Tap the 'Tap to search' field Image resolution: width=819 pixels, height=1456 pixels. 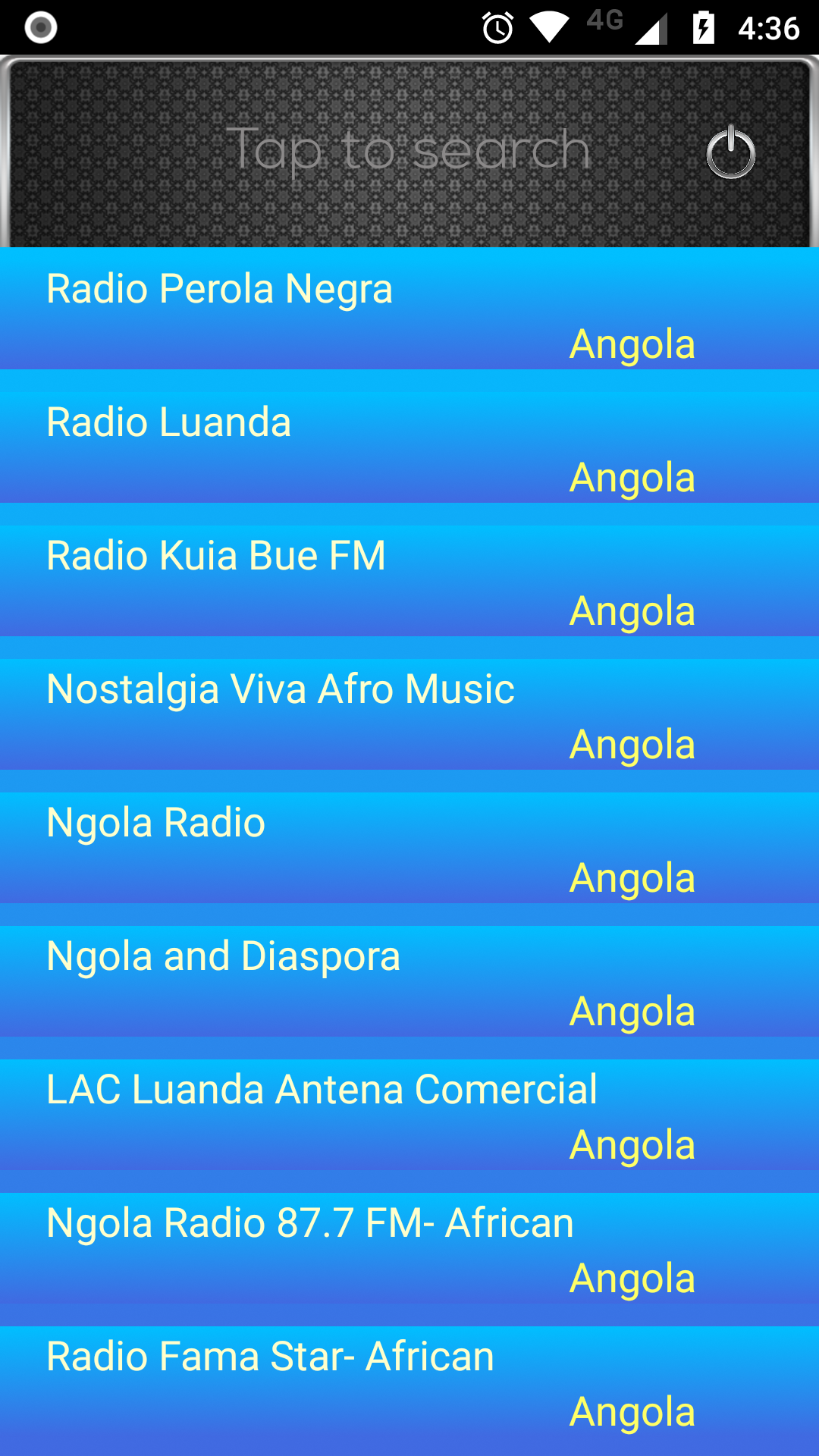click(x=408, y=150)
